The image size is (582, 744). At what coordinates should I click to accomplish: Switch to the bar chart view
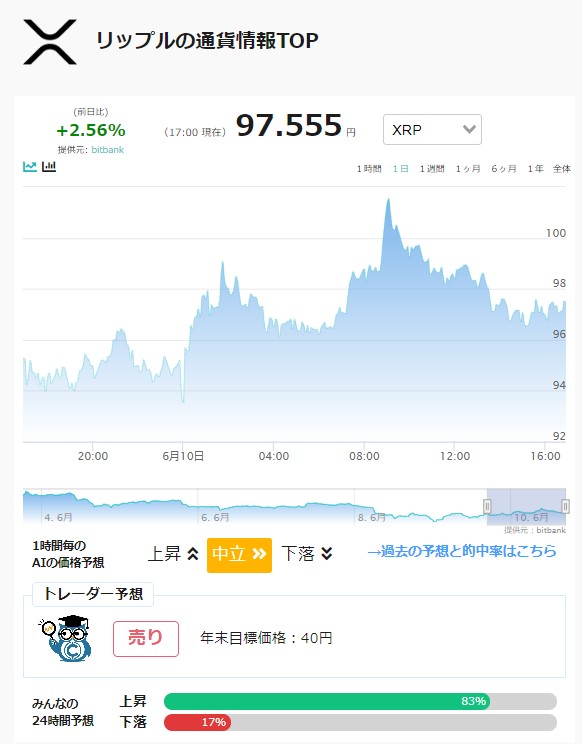(x=49, y=167)
